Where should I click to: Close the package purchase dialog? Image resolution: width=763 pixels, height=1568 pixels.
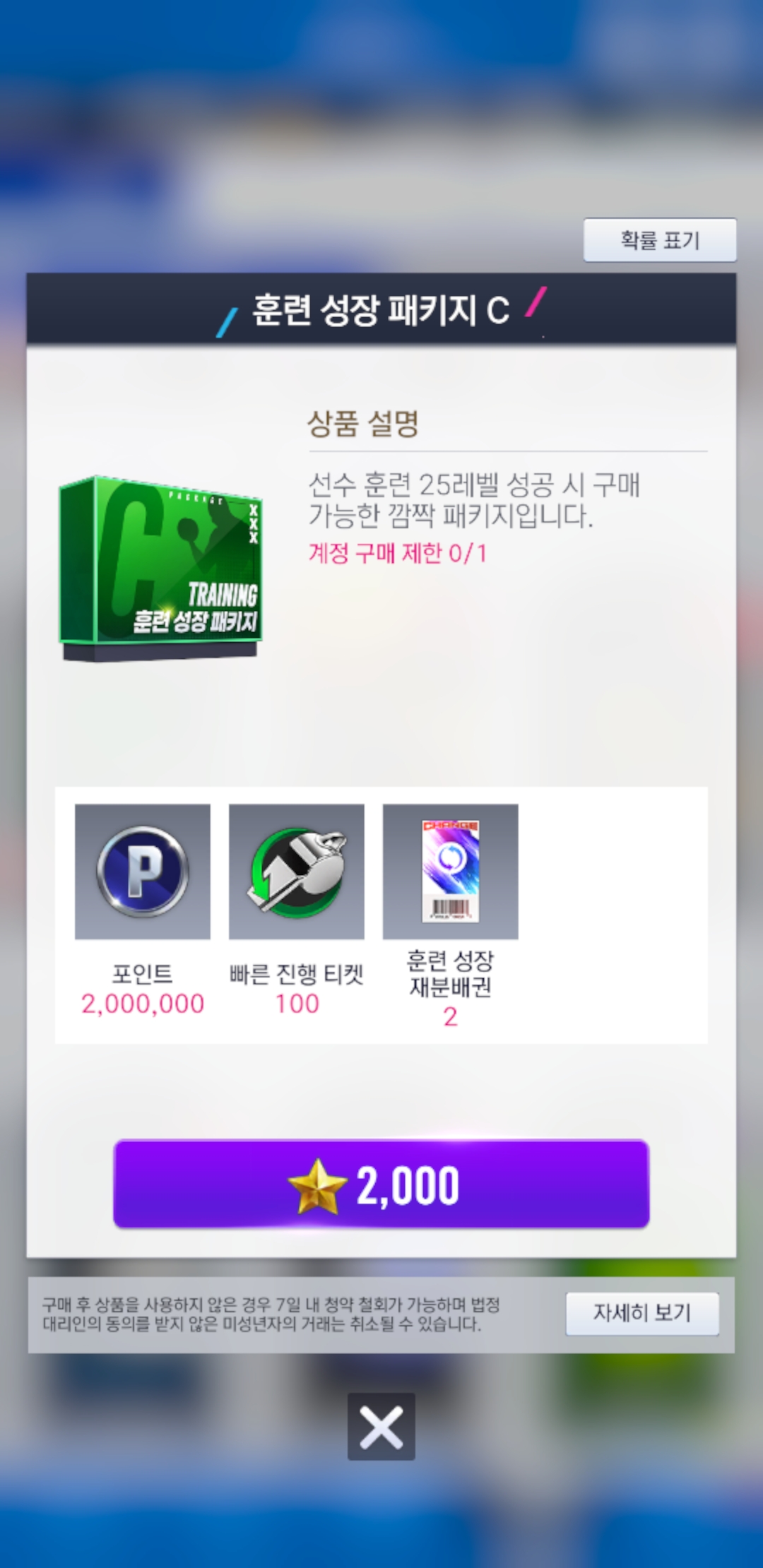[381, 1427]
